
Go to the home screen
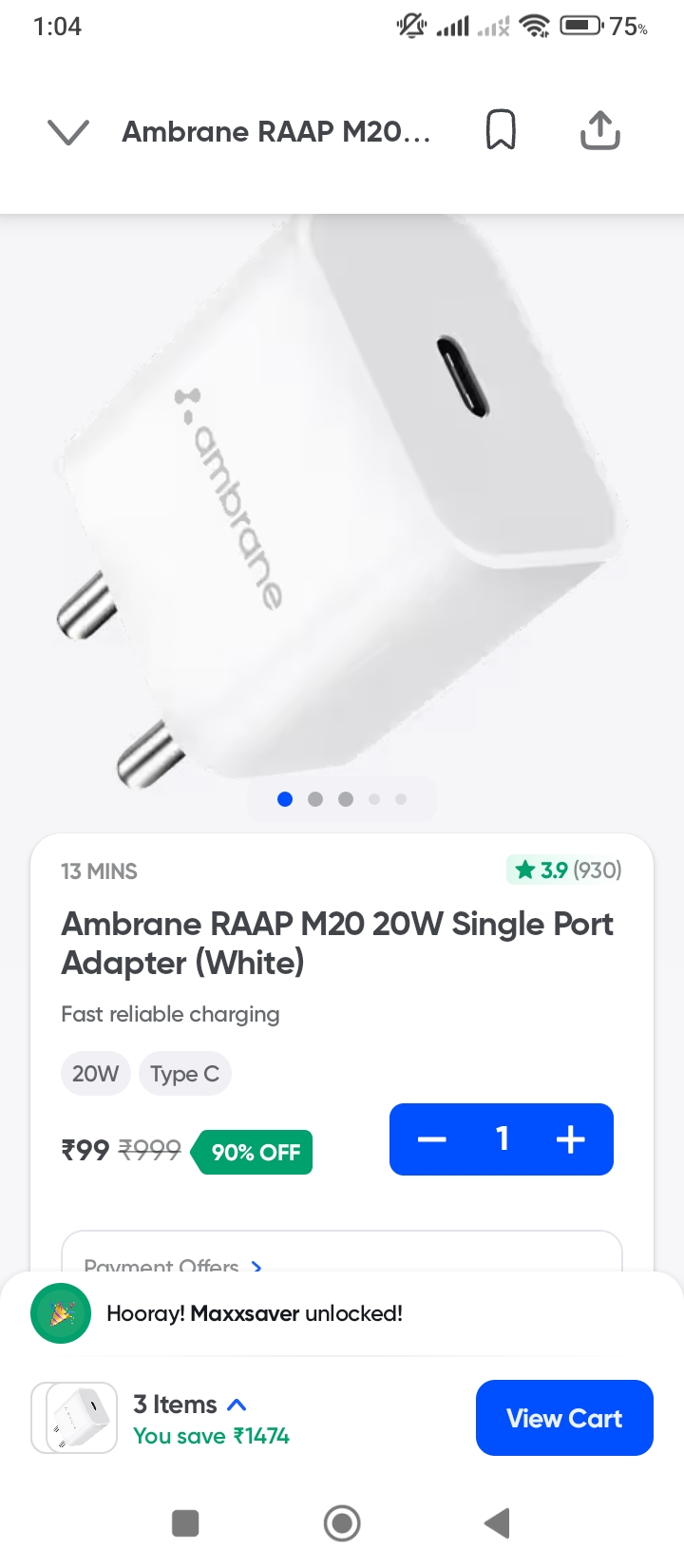point(342,1523)
